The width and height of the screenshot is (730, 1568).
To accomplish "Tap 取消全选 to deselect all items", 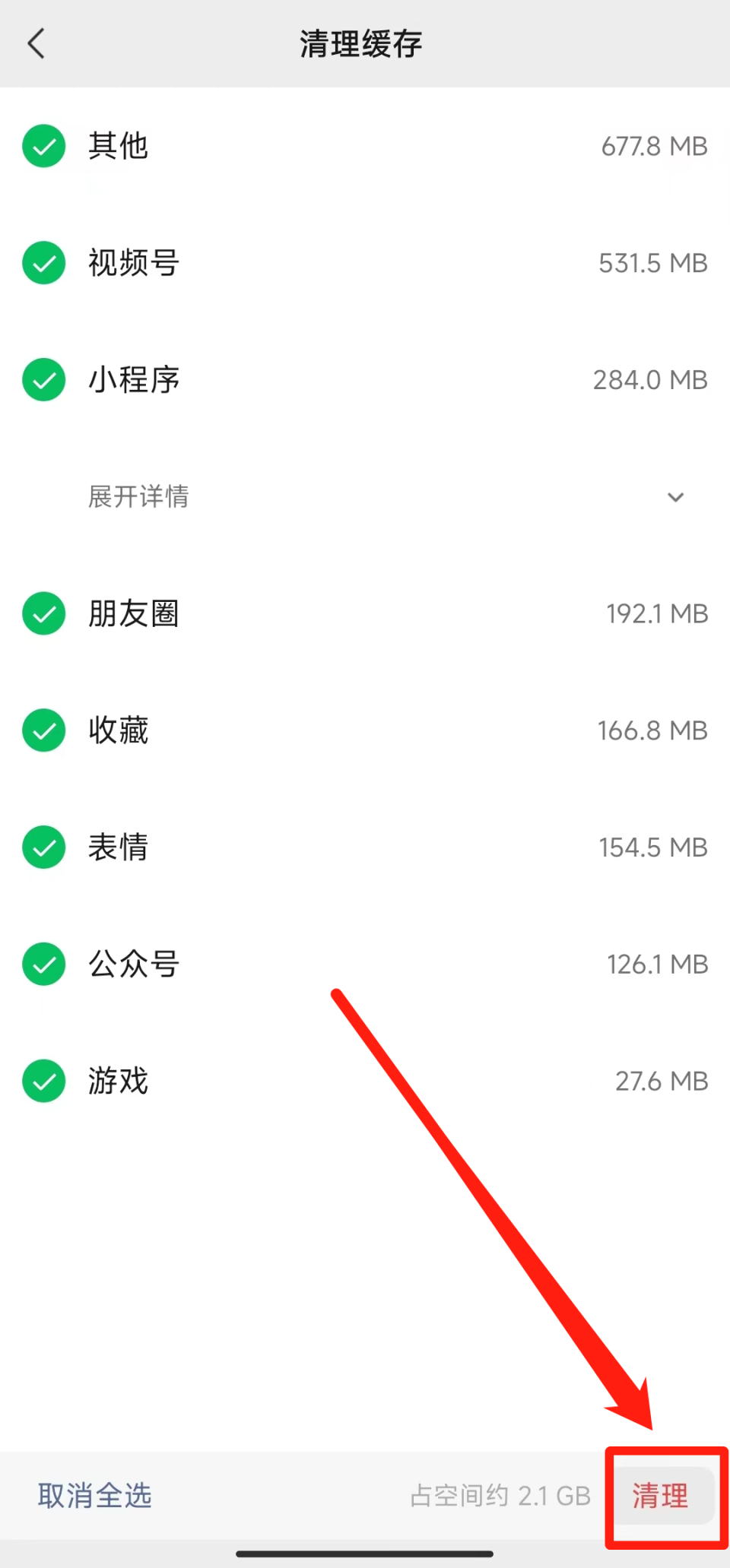I will pyautogui.click(x=94, y=1495).
